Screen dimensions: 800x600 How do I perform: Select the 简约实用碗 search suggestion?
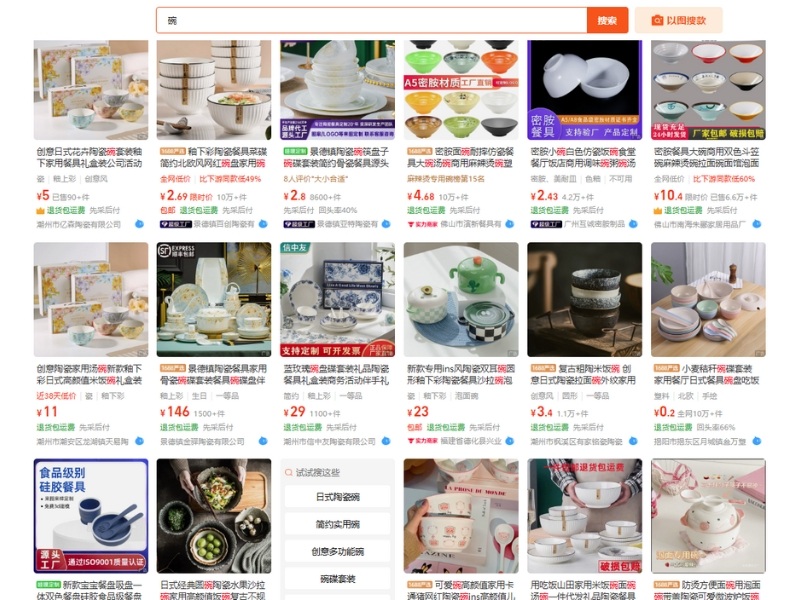tap(338, 524)
